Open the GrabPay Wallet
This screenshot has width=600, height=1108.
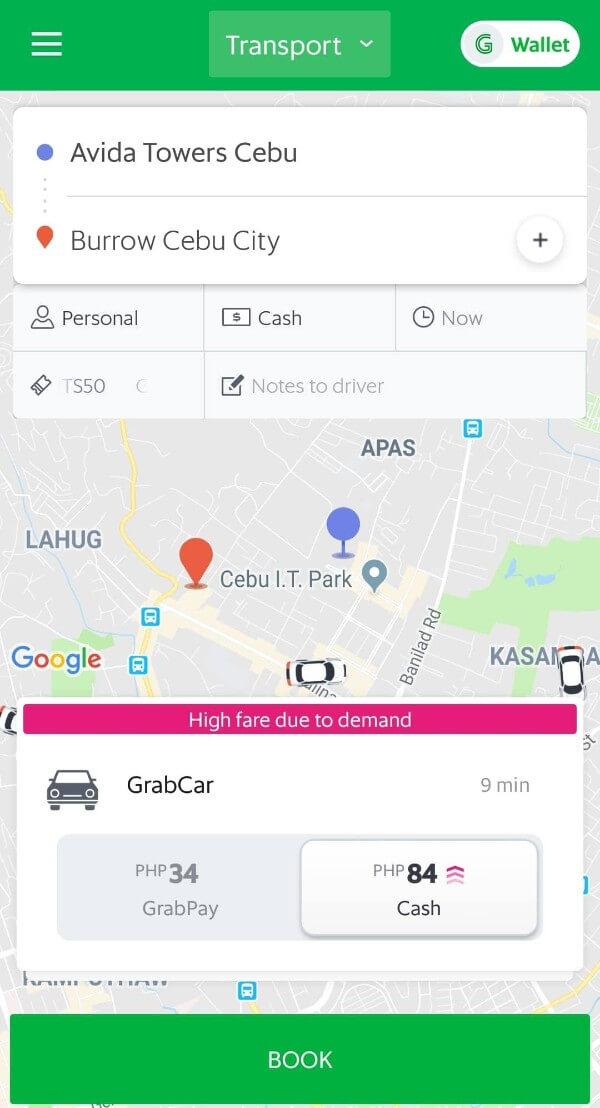520,45
